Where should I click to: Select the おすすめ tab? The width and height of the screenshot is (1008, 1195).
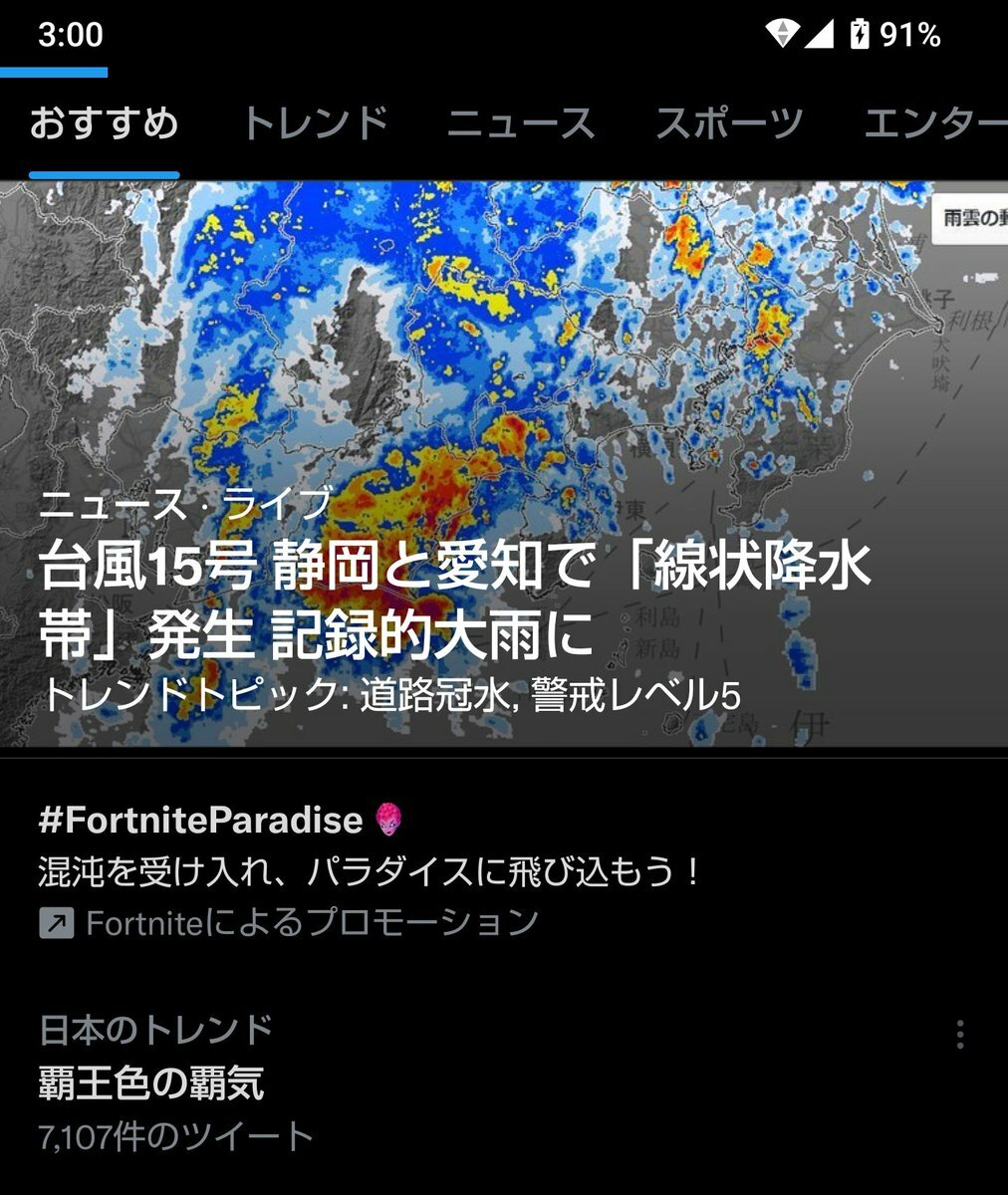pos(104,123)
